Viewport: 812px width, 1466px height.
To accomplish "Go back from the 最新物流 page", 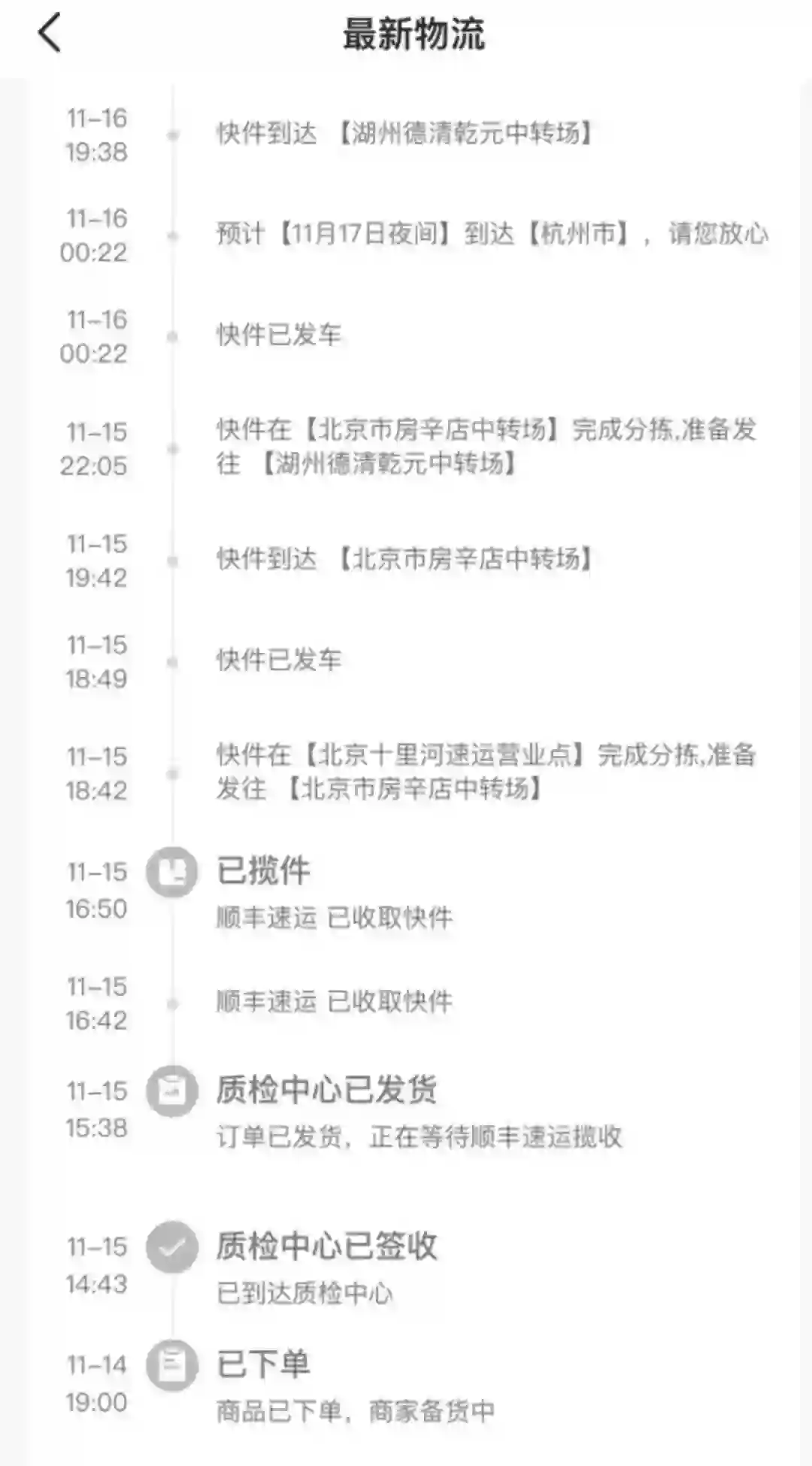I will click(50, 34).
